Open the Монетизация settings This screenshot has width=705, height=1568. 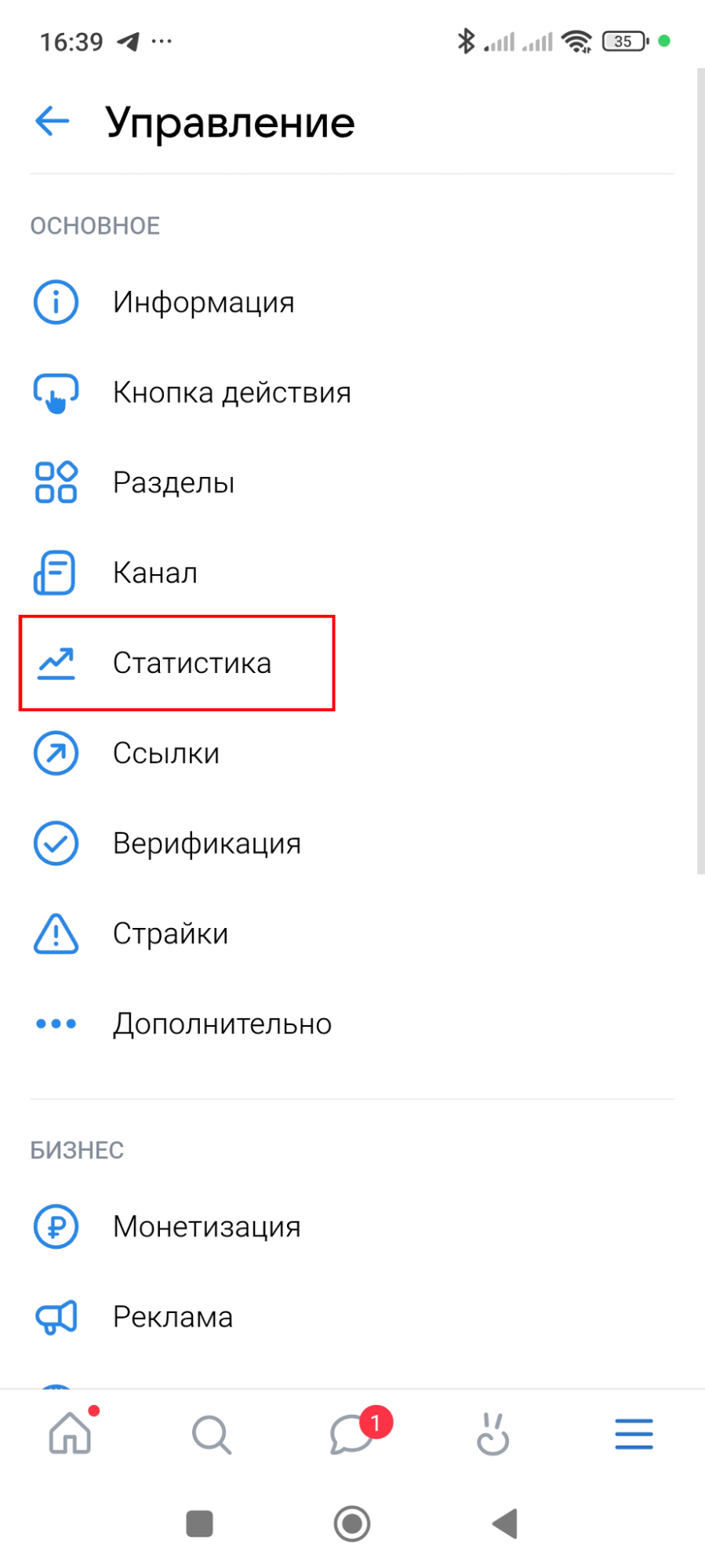click(x=206, y=1226)
